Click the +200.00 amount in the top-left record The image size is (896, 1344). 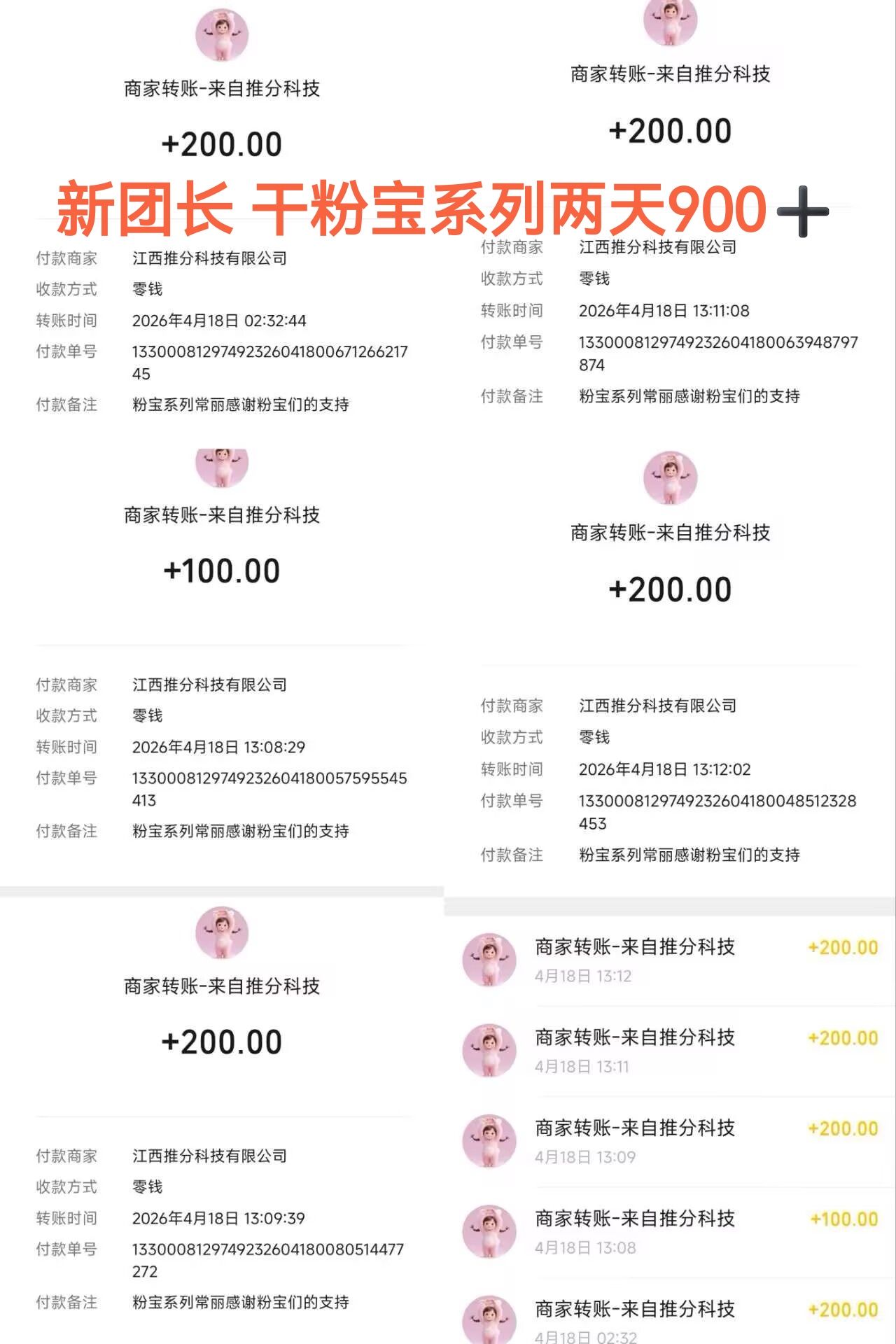(x=220, y=143)
